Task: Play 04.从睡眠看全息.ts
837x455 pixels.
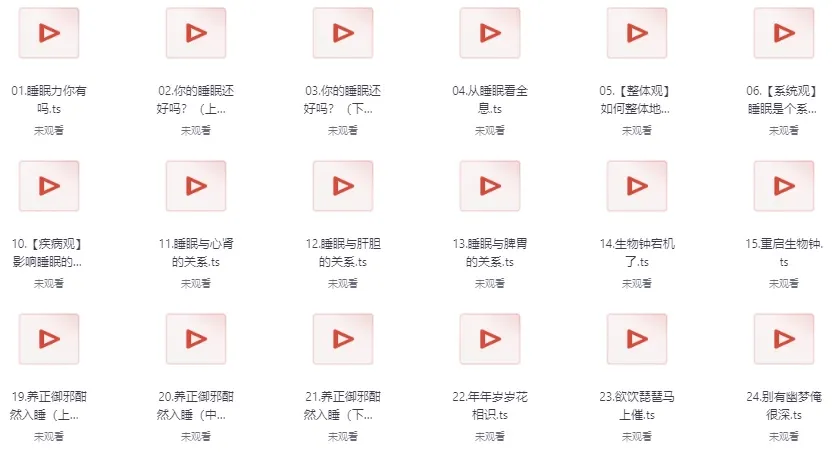Action: 489,33
